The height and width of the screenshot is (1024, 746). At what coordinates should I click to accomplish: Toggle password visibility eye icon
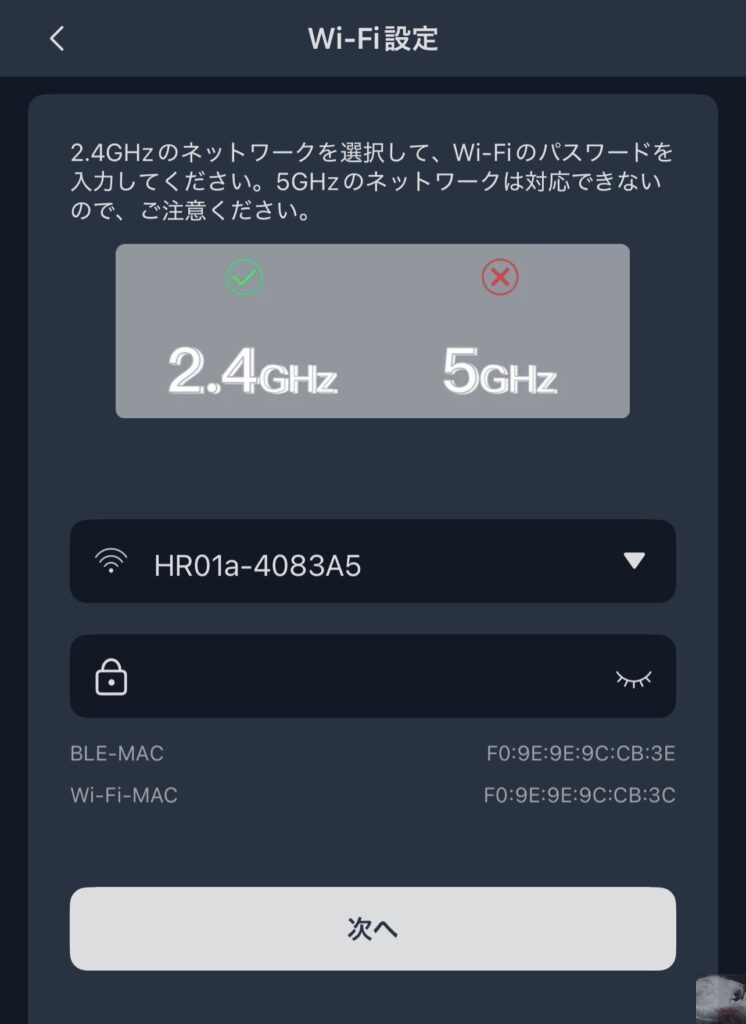point(633,678)
